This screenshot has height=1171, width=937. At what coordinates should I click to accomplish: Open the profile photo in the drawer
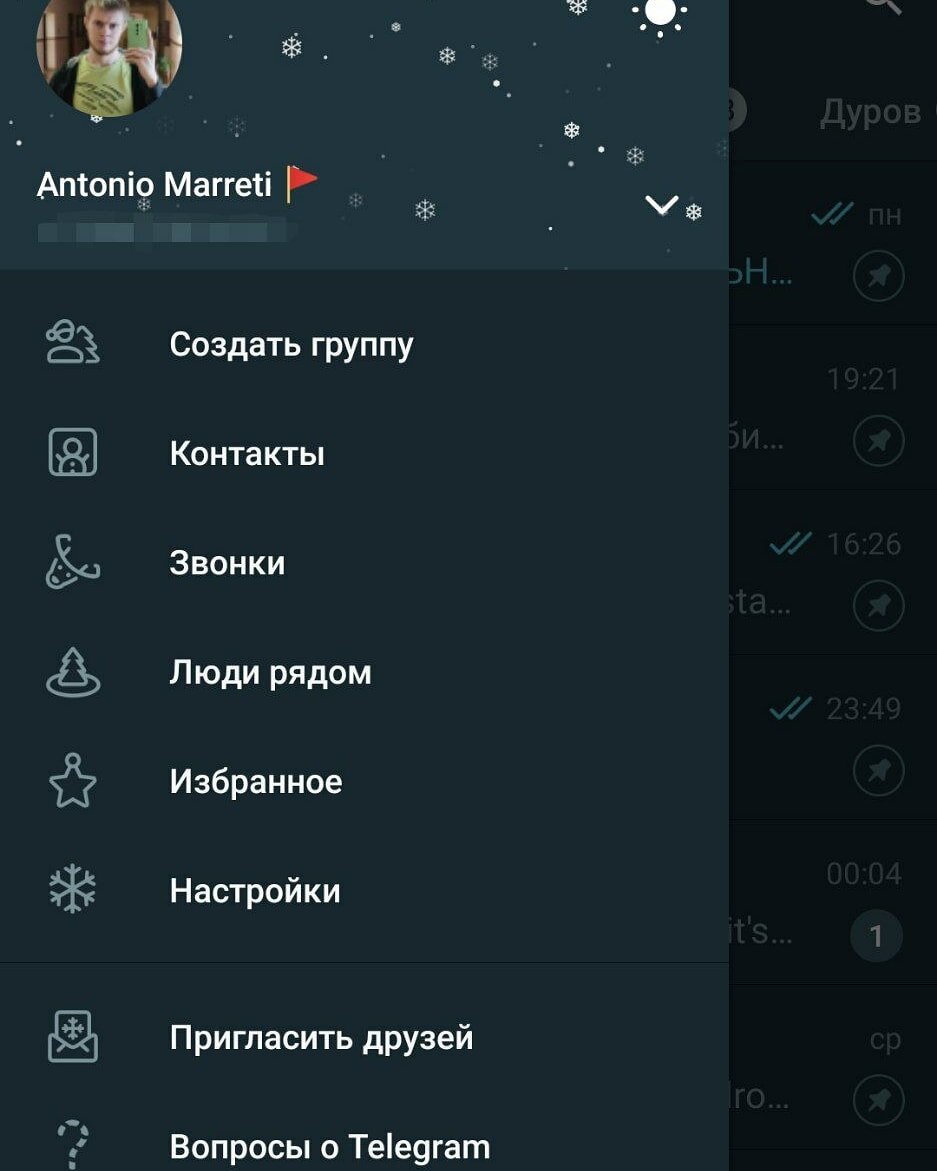pos(109,50)
